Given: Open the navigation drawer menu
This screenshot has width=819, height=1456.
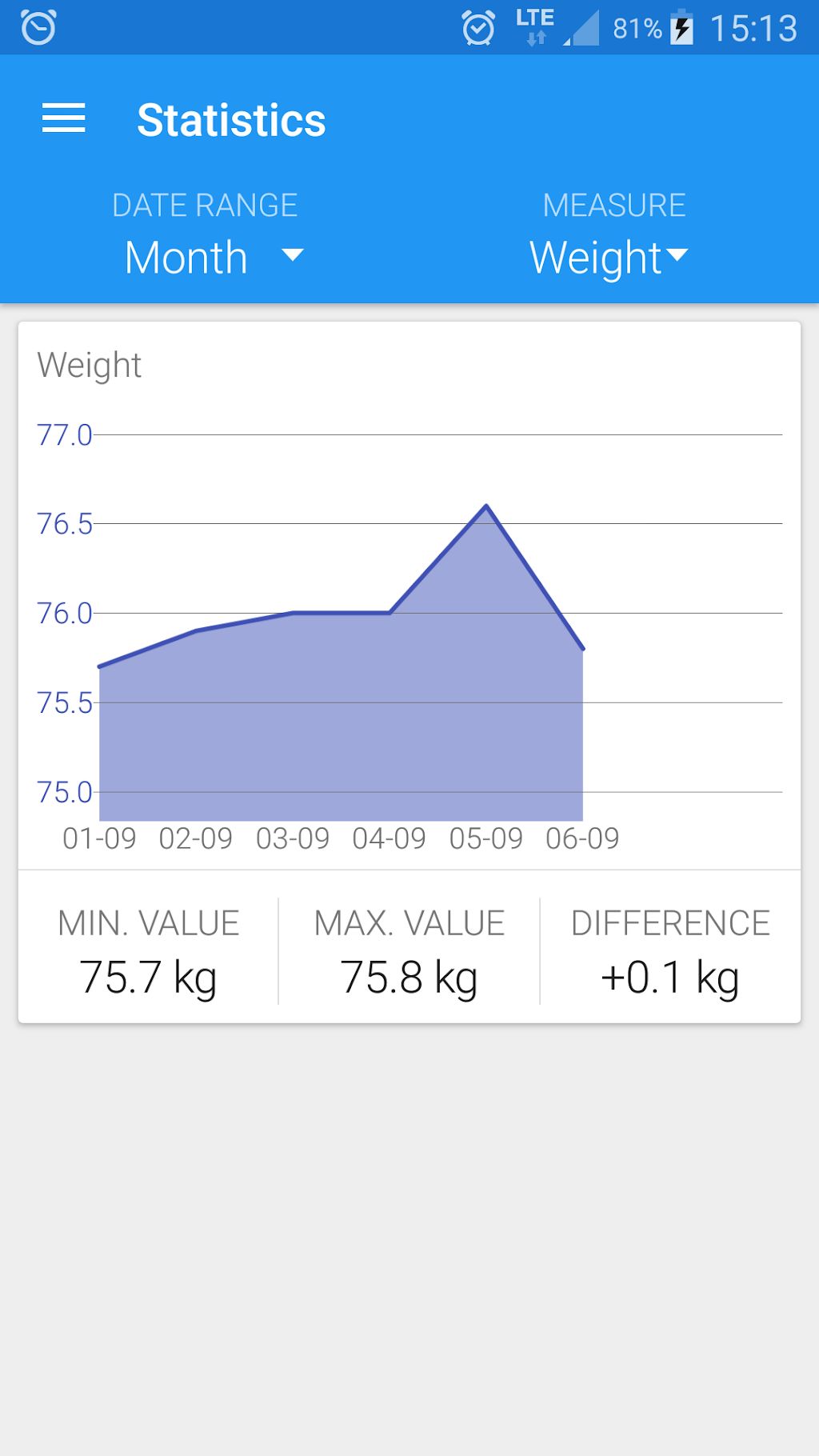Looking at the screenshot, I should [64, 119].
